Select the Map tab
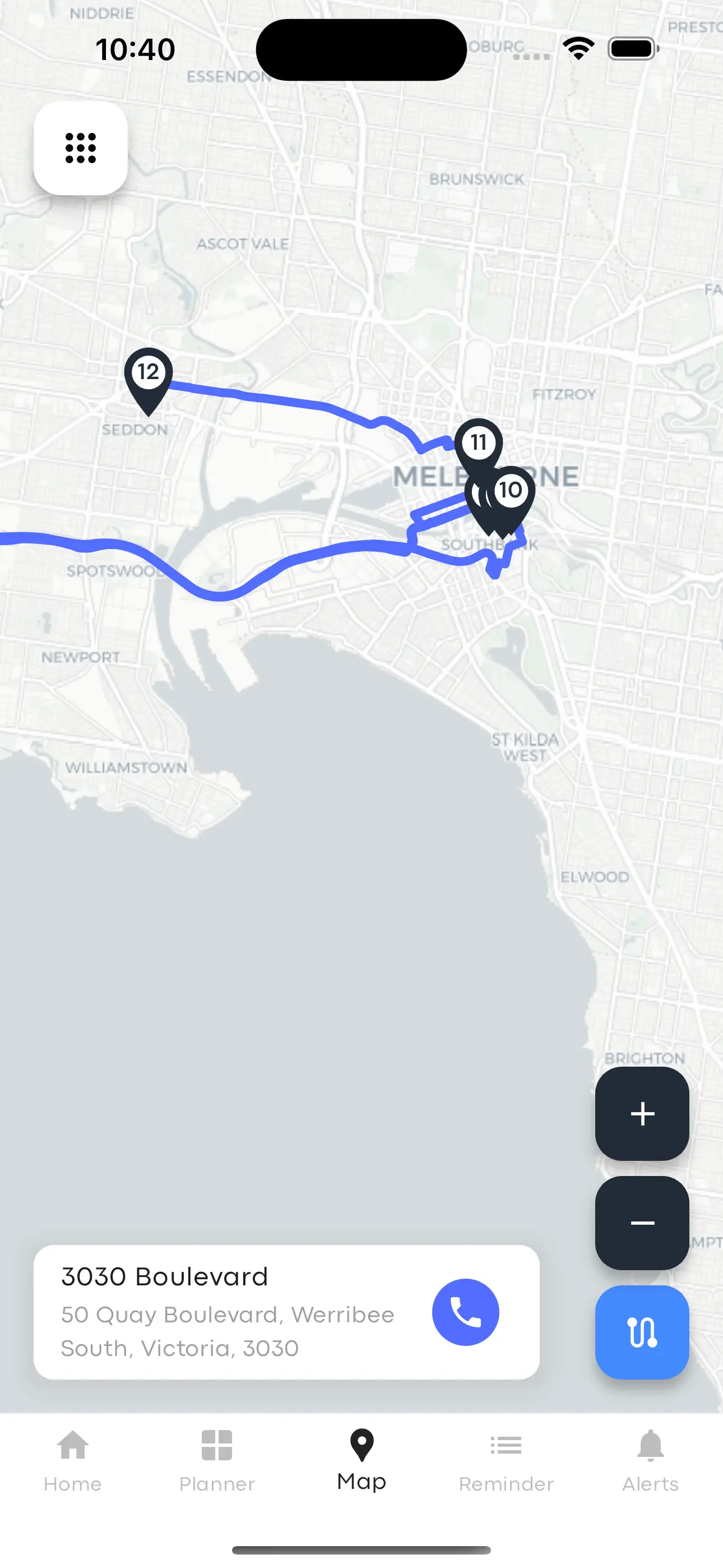This screenshot has width=723, height=1568. tap(361, 1461)
